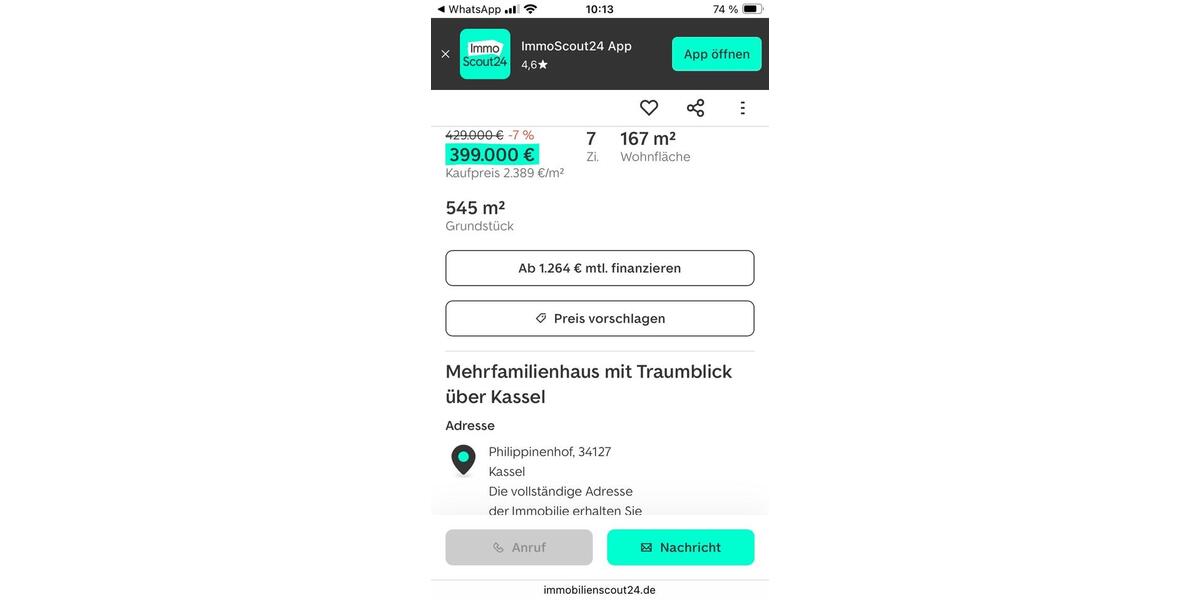The height and width of the screenshot is (600, 1200).
Task: Open Ab 1.264 € mtl. finanzieren
Action: point(599,268)
